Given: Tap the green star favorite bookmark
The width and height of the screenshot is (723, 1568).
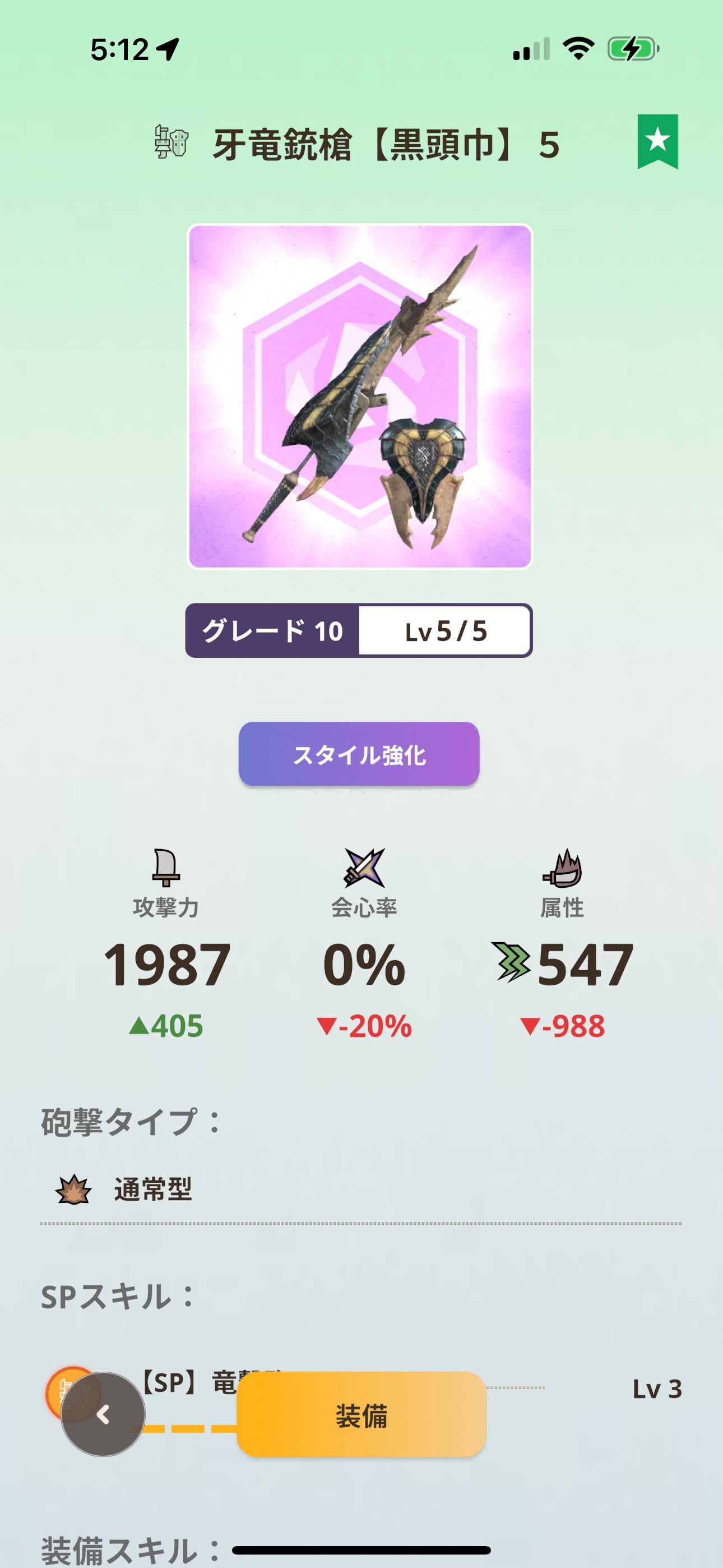Looking at the screenshot, I should [657, 141].
